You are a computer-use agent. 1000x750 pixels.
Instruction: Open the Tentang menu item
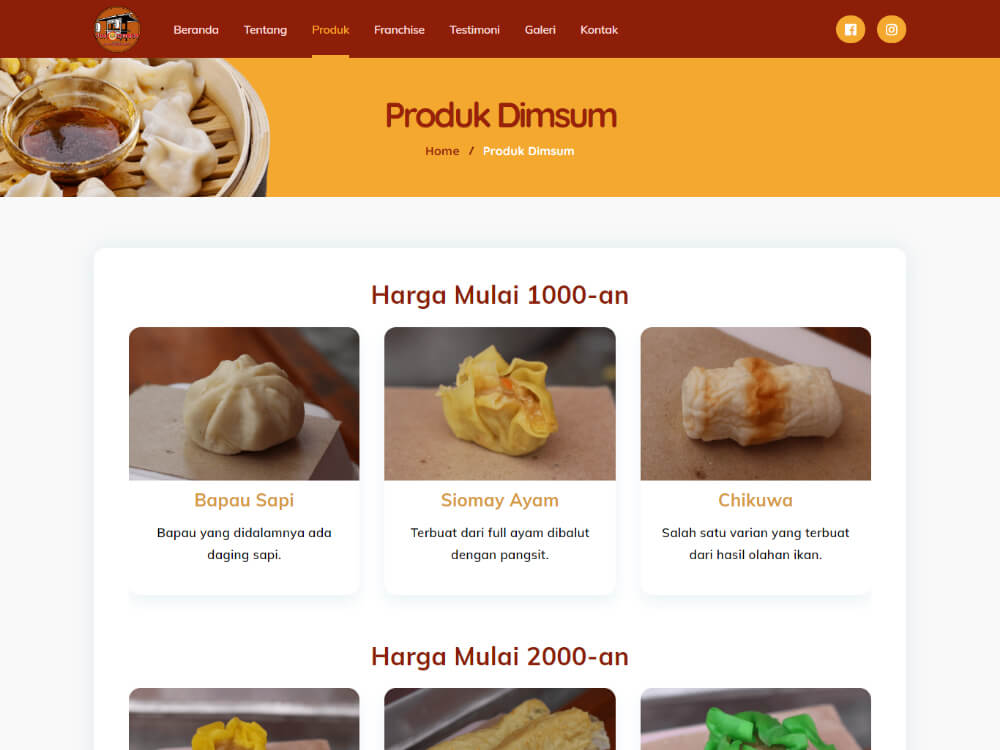coord(265,30)
